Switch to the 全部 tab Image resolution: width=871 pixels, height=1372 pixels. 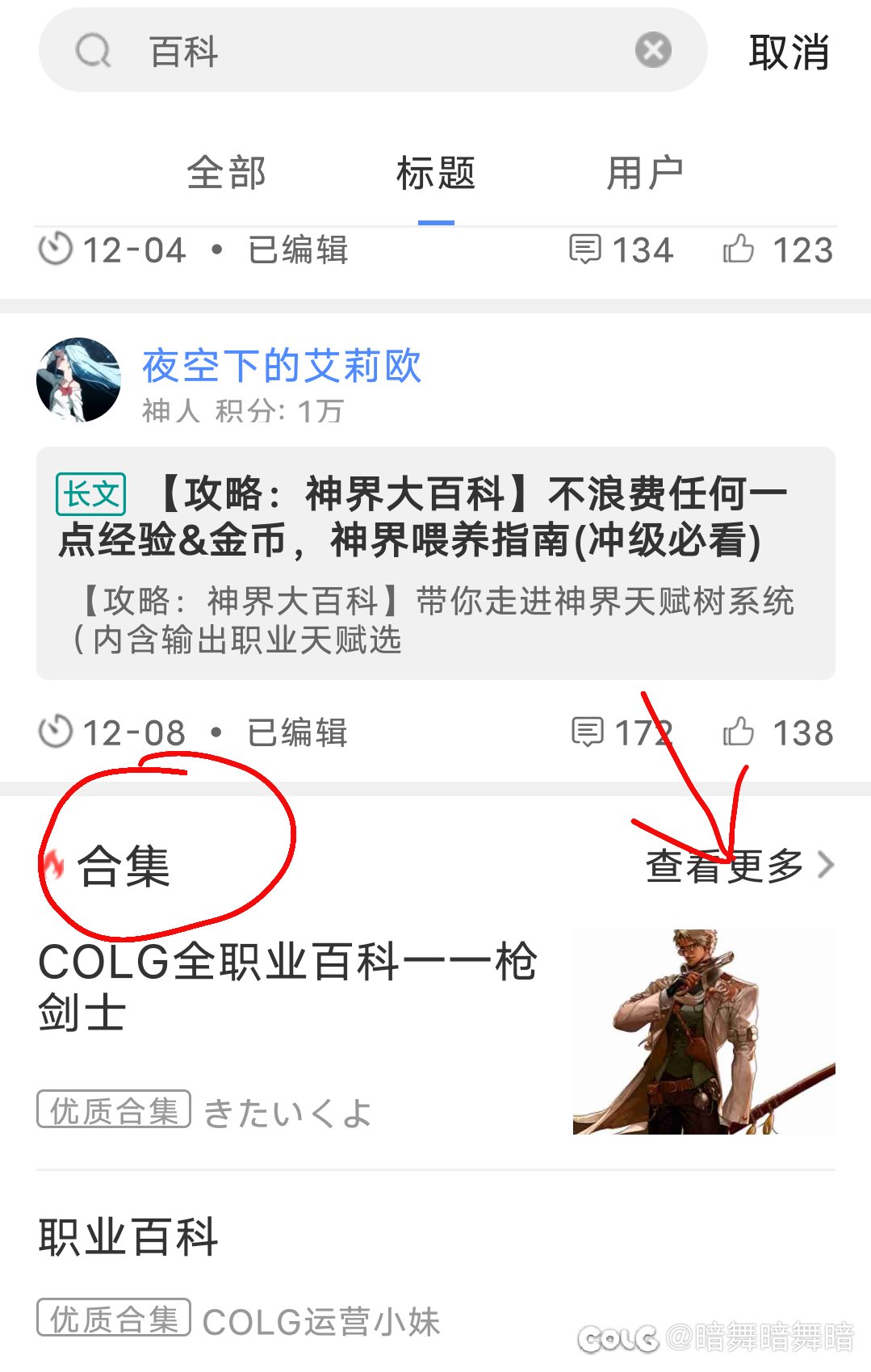[226, 174]
